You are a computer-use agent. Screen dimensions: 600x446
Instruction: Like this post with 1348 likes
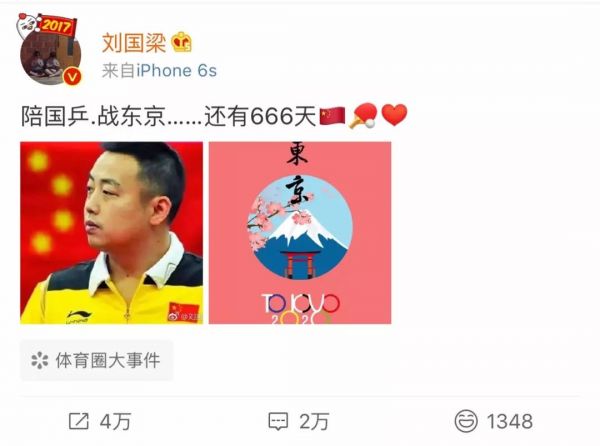tap(494, 420)
